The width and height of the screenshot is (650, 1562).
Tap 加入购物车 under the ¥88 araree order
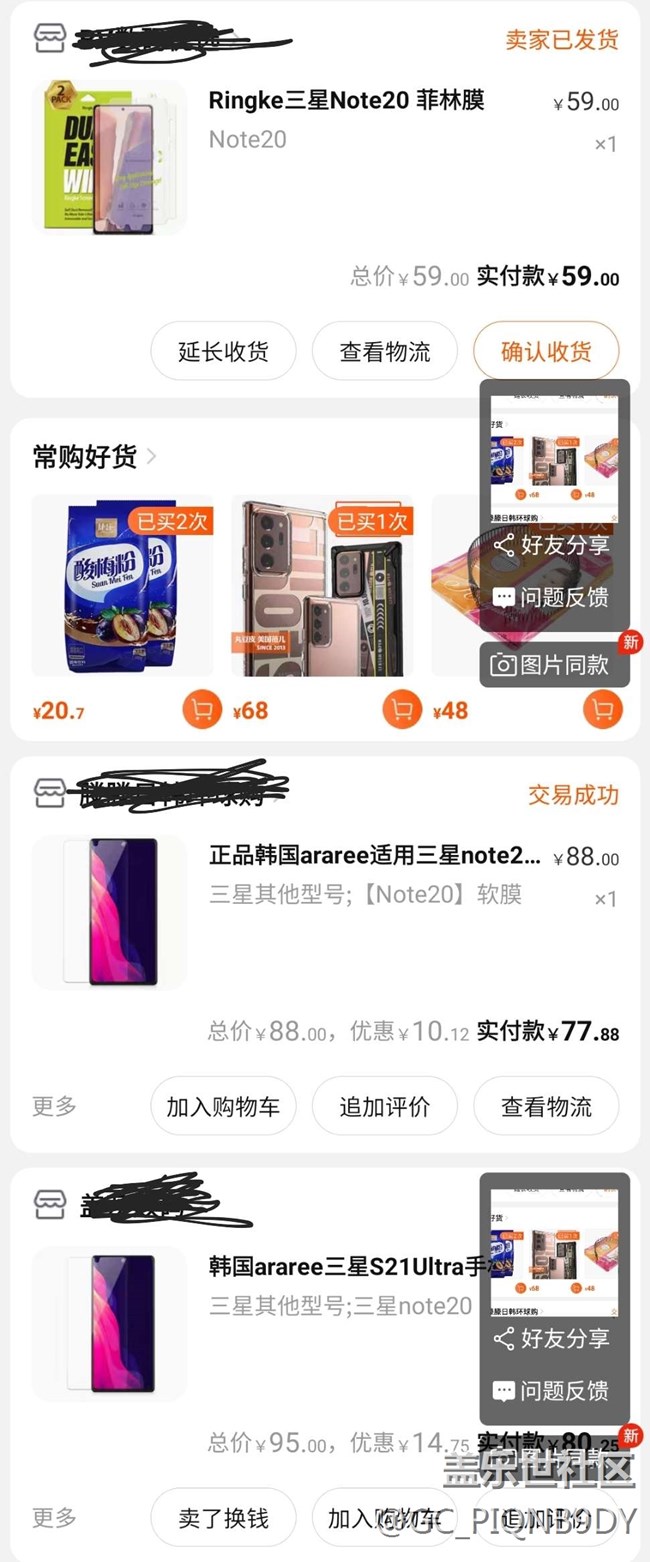coord(223,1107)
